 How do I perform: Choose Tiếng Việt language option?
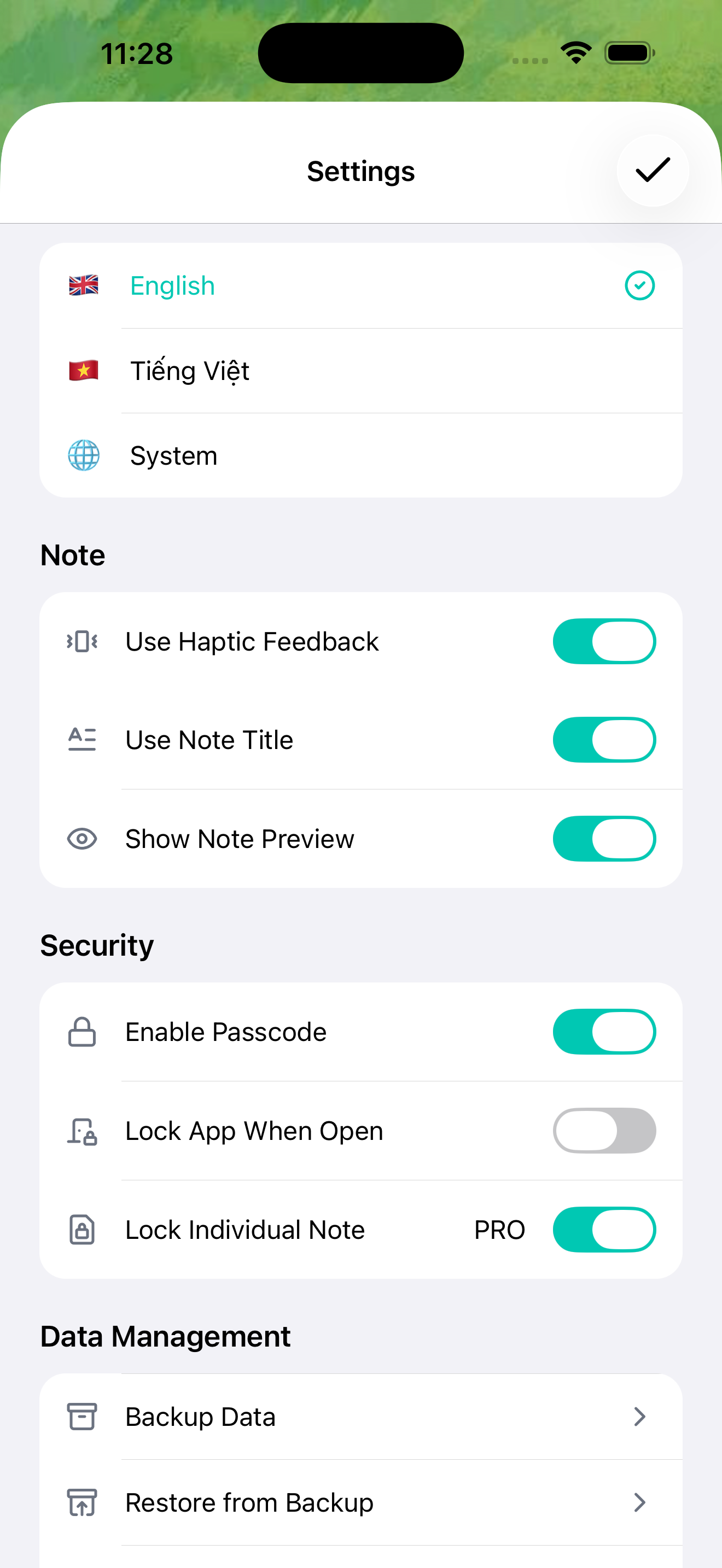pos(360,371)
